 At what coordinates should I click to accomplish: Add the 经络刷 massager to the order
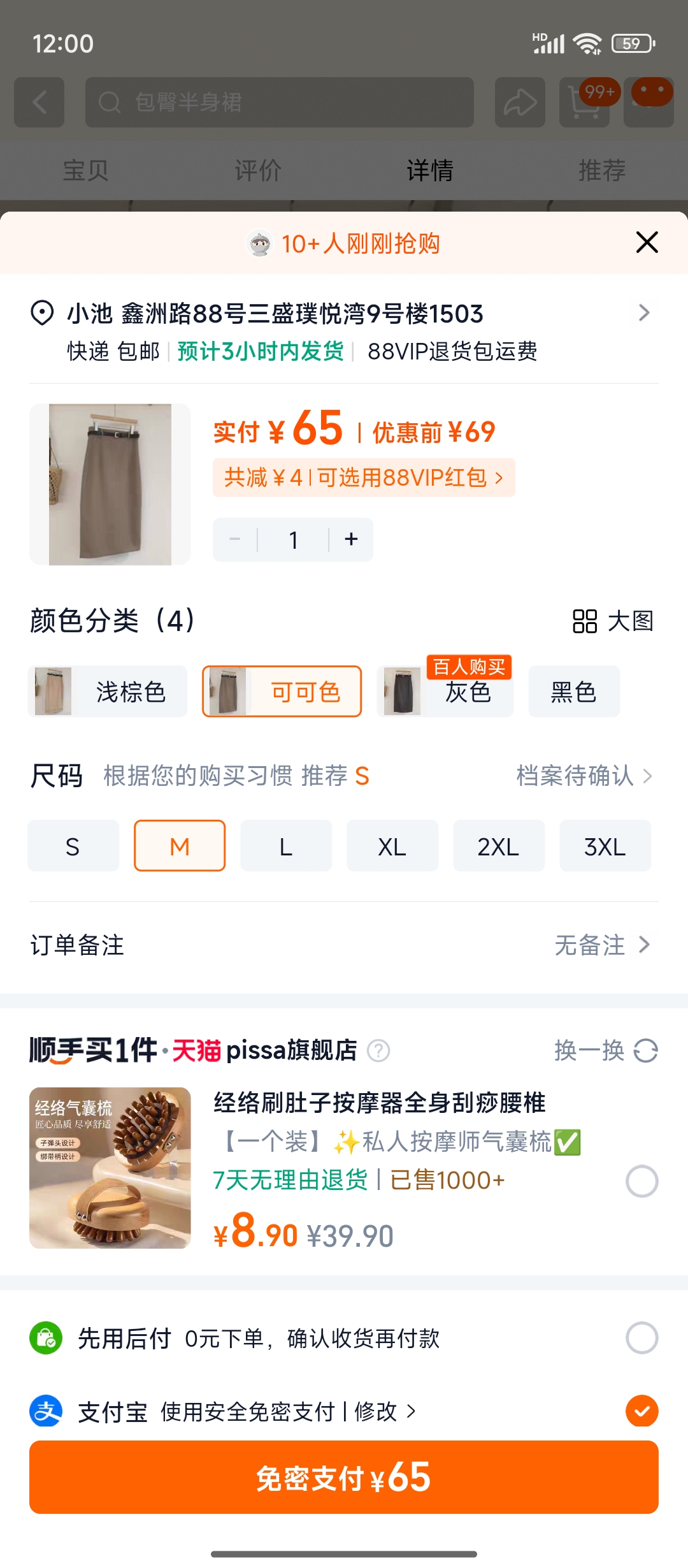pos(641,1181)
